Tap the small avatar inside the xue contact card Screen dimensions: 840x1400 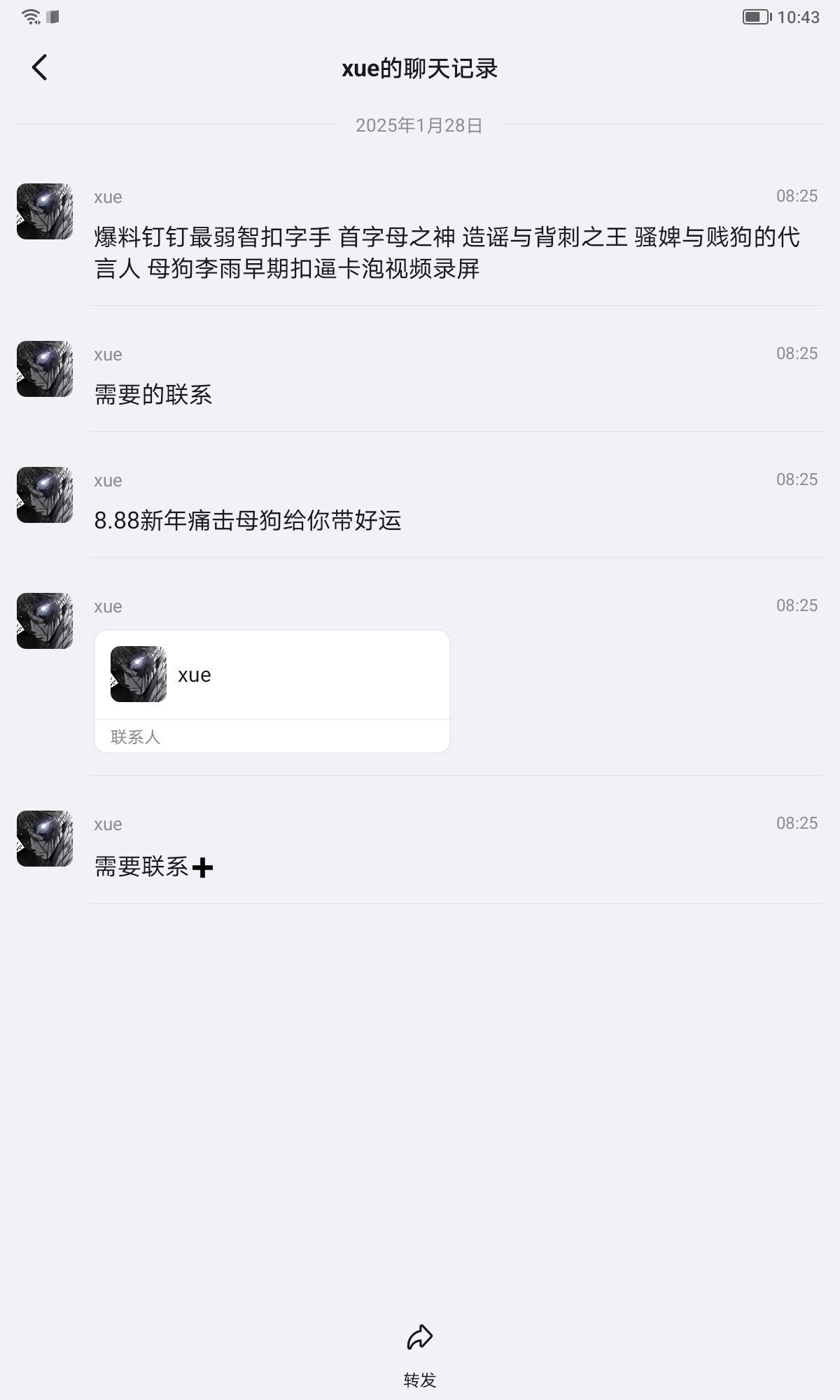point(138,675)
